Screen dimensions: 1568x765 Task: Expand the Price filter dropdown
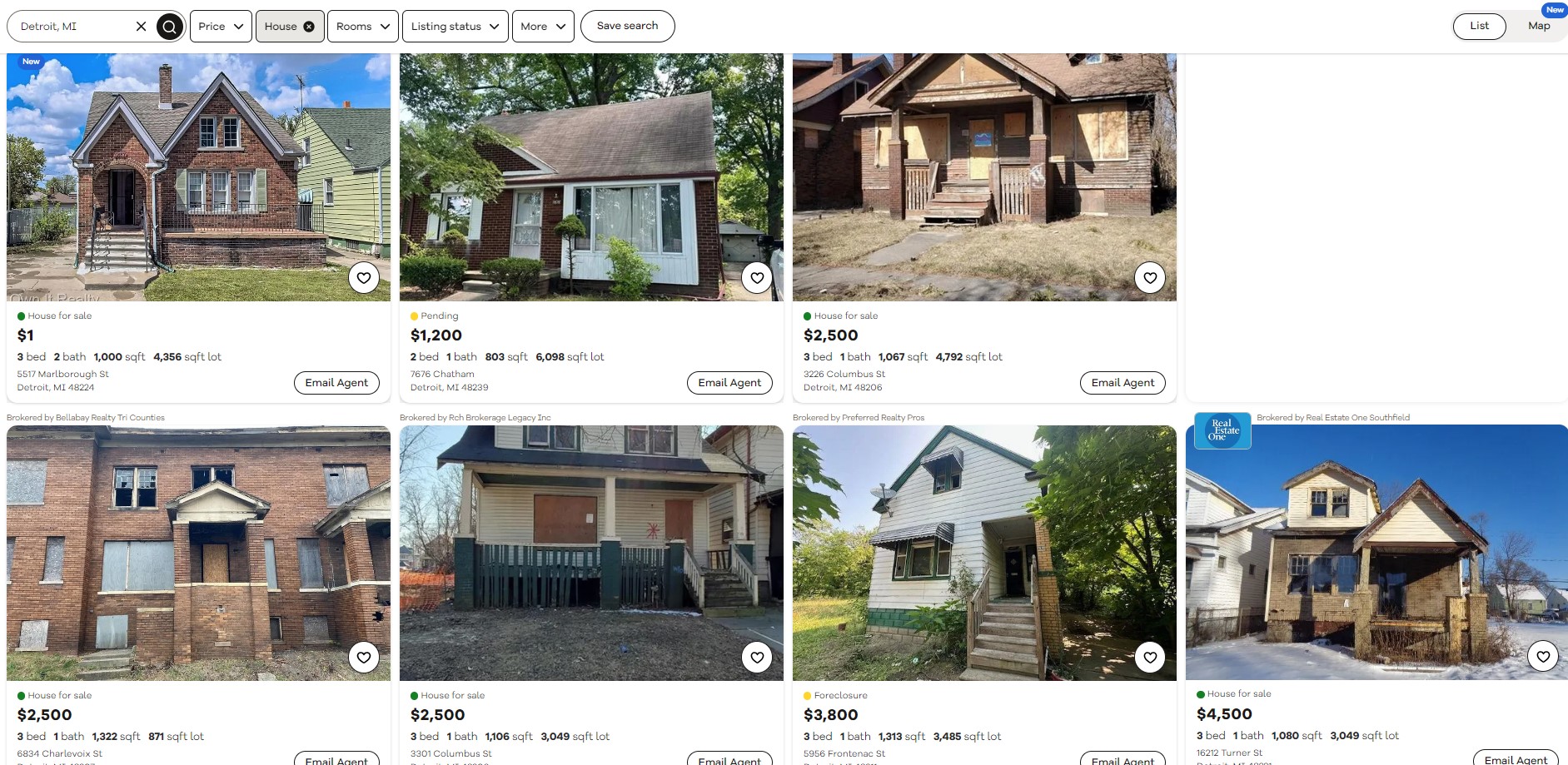tap(221, 27)
